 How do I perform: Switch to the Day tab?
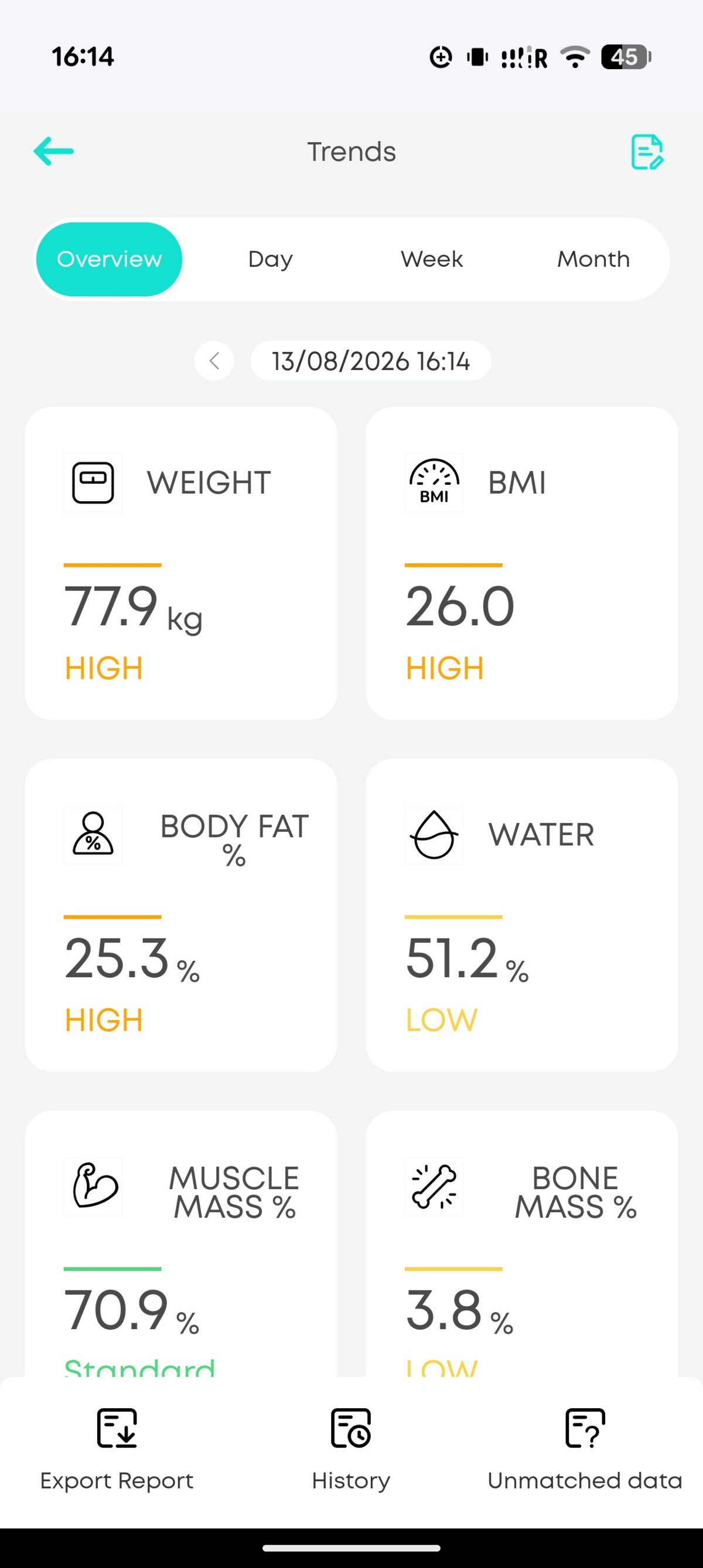coord(271,259)
